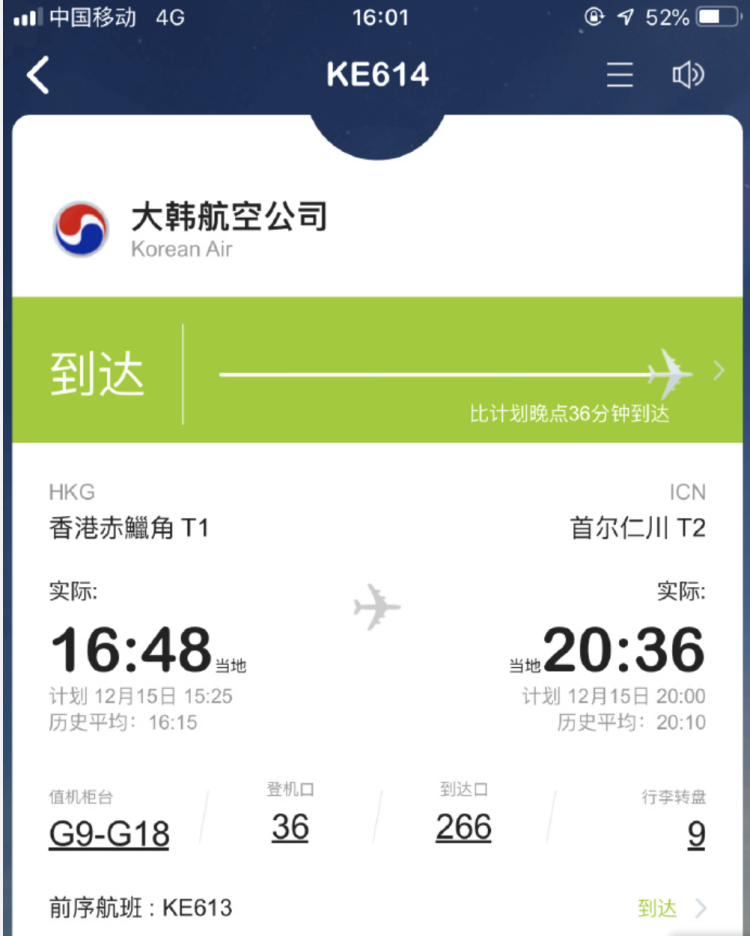
Task: Open check-in counter G9-G18 link
Action: click(108, 833)
